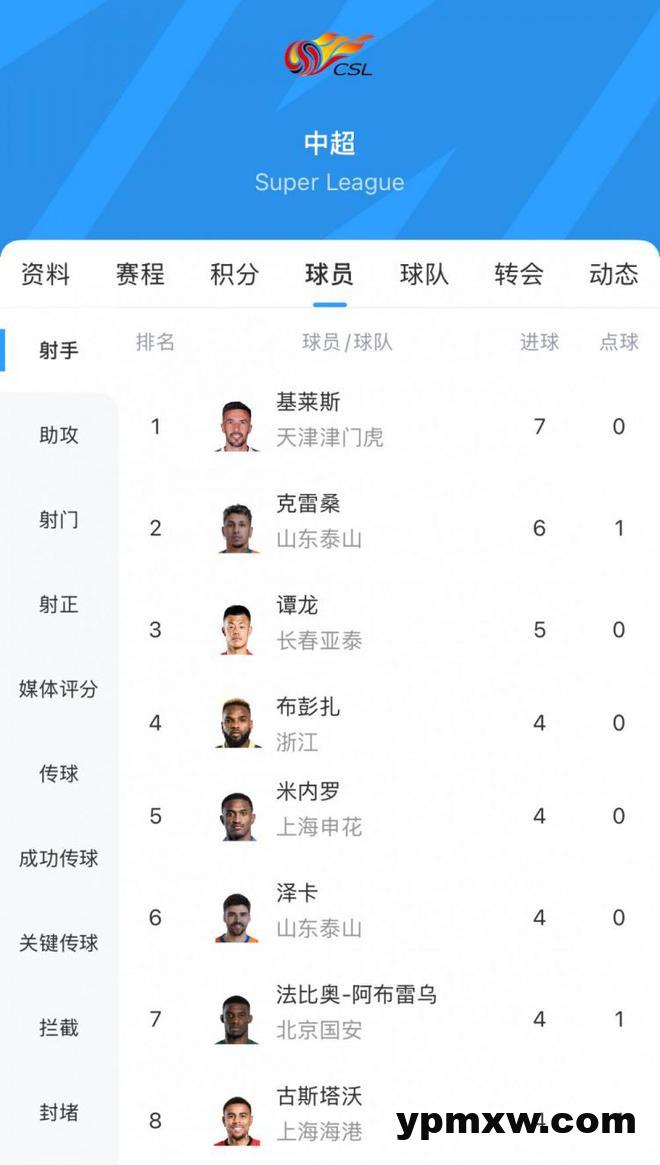Open the 转会 tab

pos(519,274)
